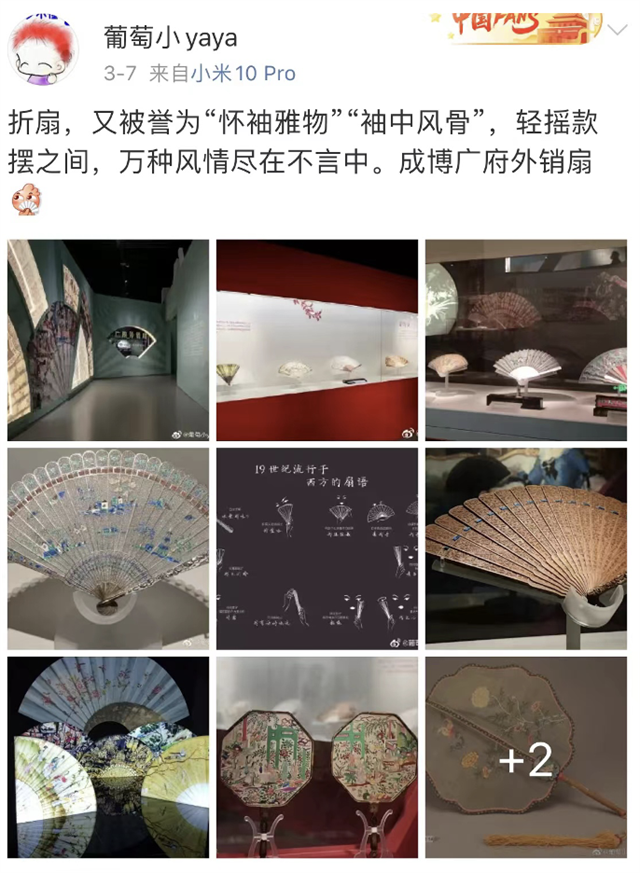The width and height of the screenshot is (640, 873).
Task: Open the 19世纪流行于西方的扇语 image
Action: click(317, 548)
